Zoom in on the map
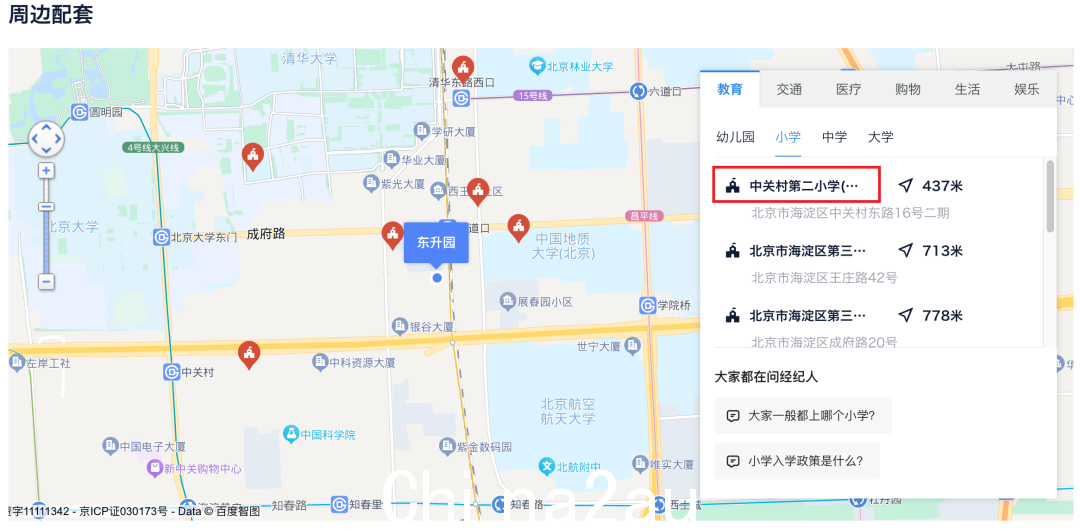1080x529 pixels. [46, 171]
